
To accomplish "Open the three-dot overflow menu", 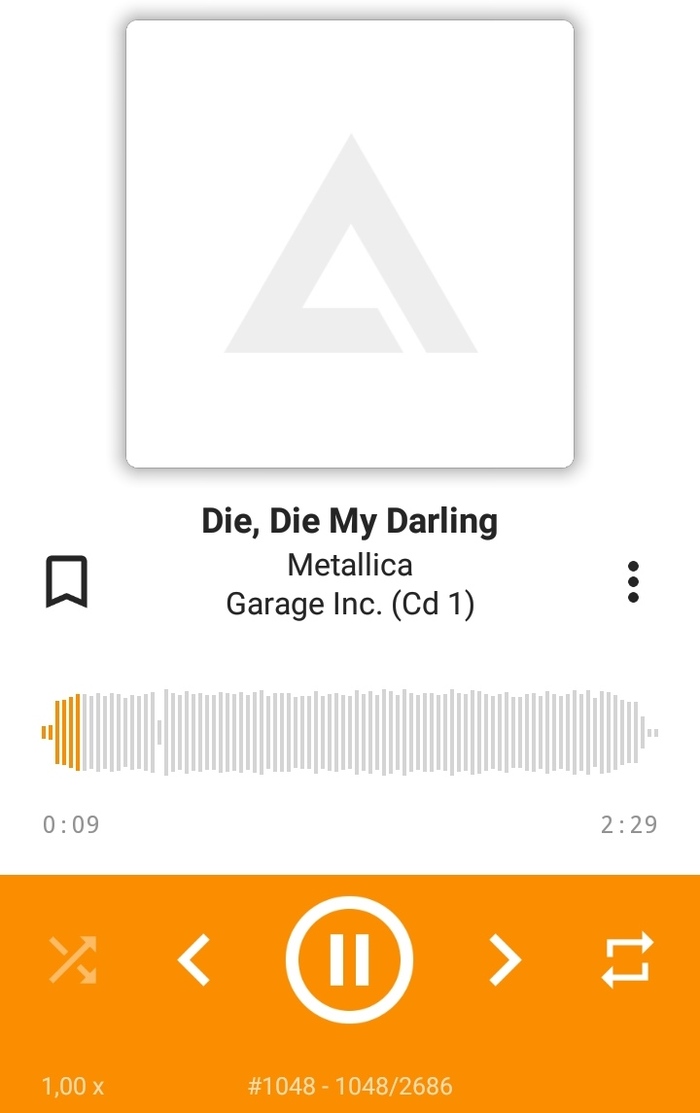I will click(x=633, y=582).
